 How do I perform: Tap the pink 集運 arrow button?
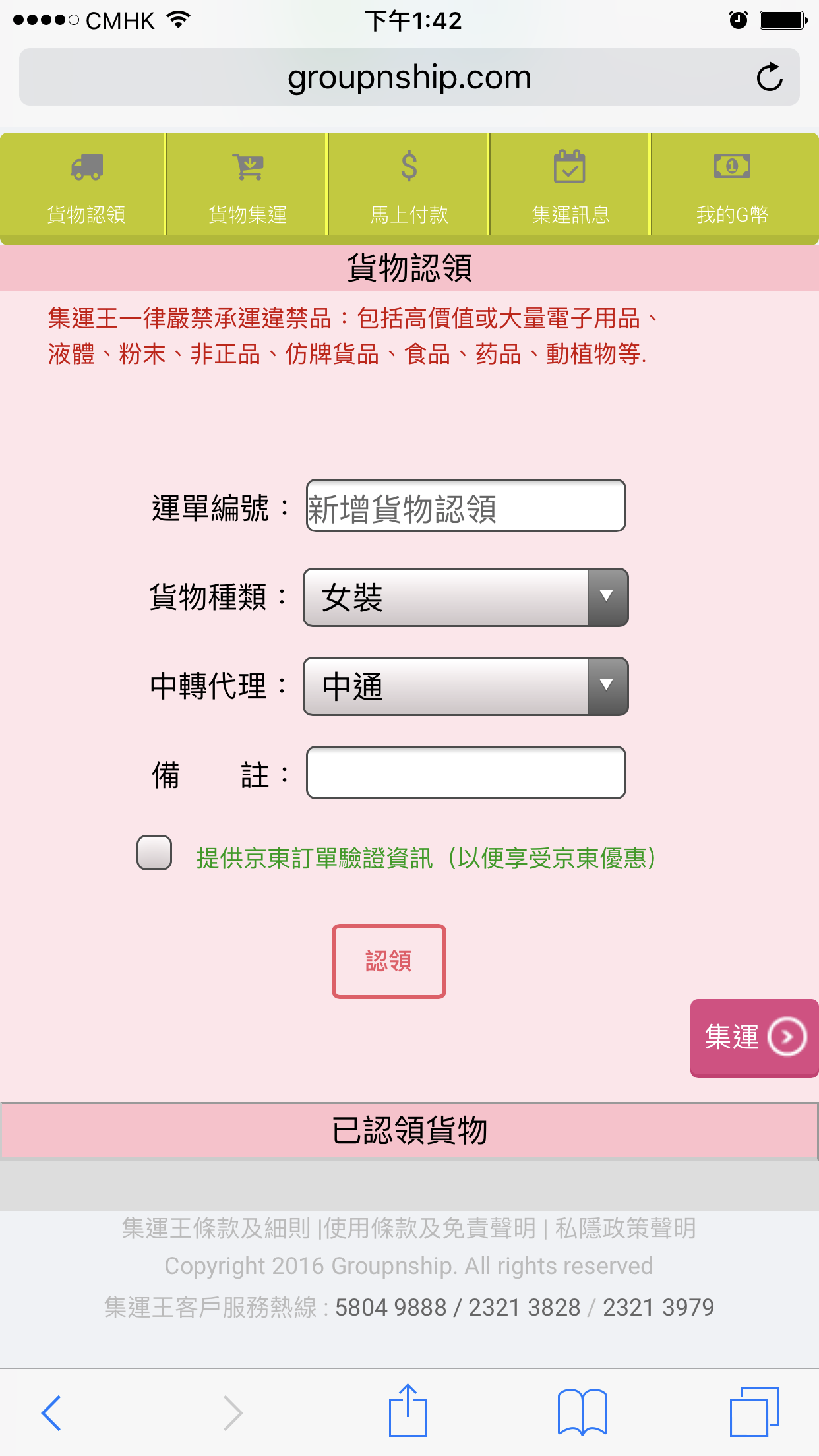(754, 1038)
